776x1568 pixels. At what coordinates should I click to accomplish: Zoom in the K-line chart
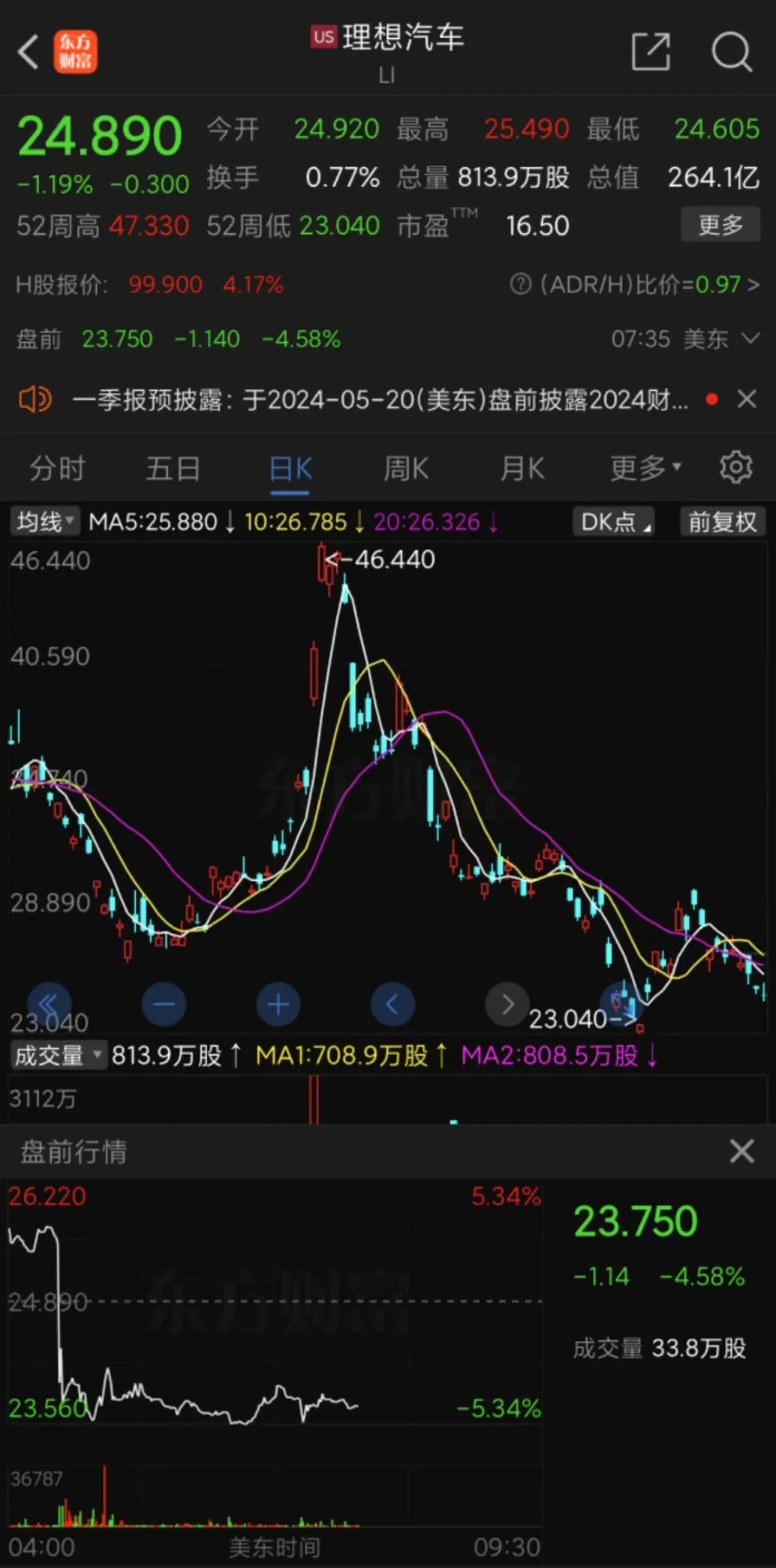(278, 1003)
